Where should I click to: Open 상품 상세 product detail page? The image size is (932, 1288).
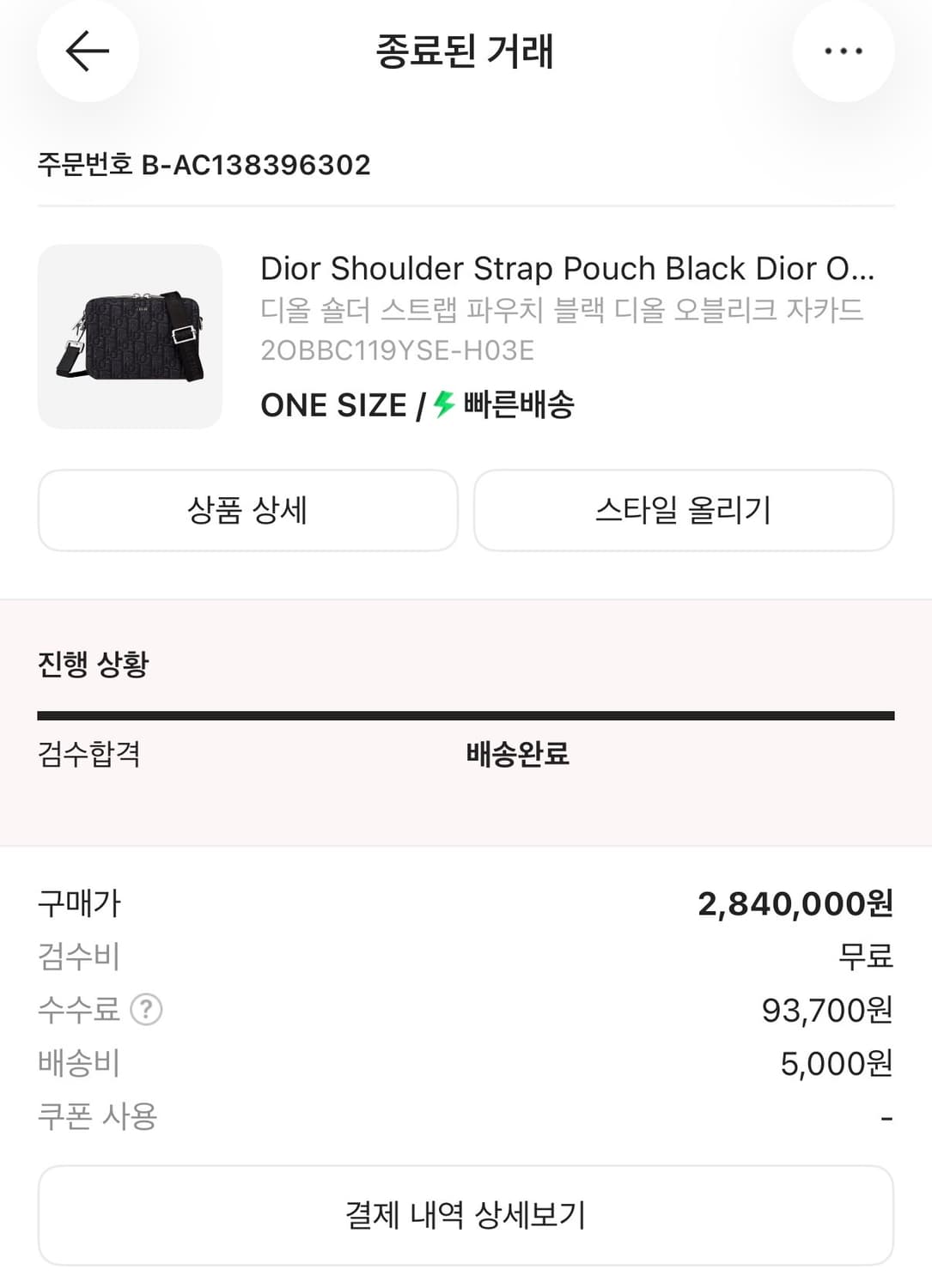pos(247,510)
